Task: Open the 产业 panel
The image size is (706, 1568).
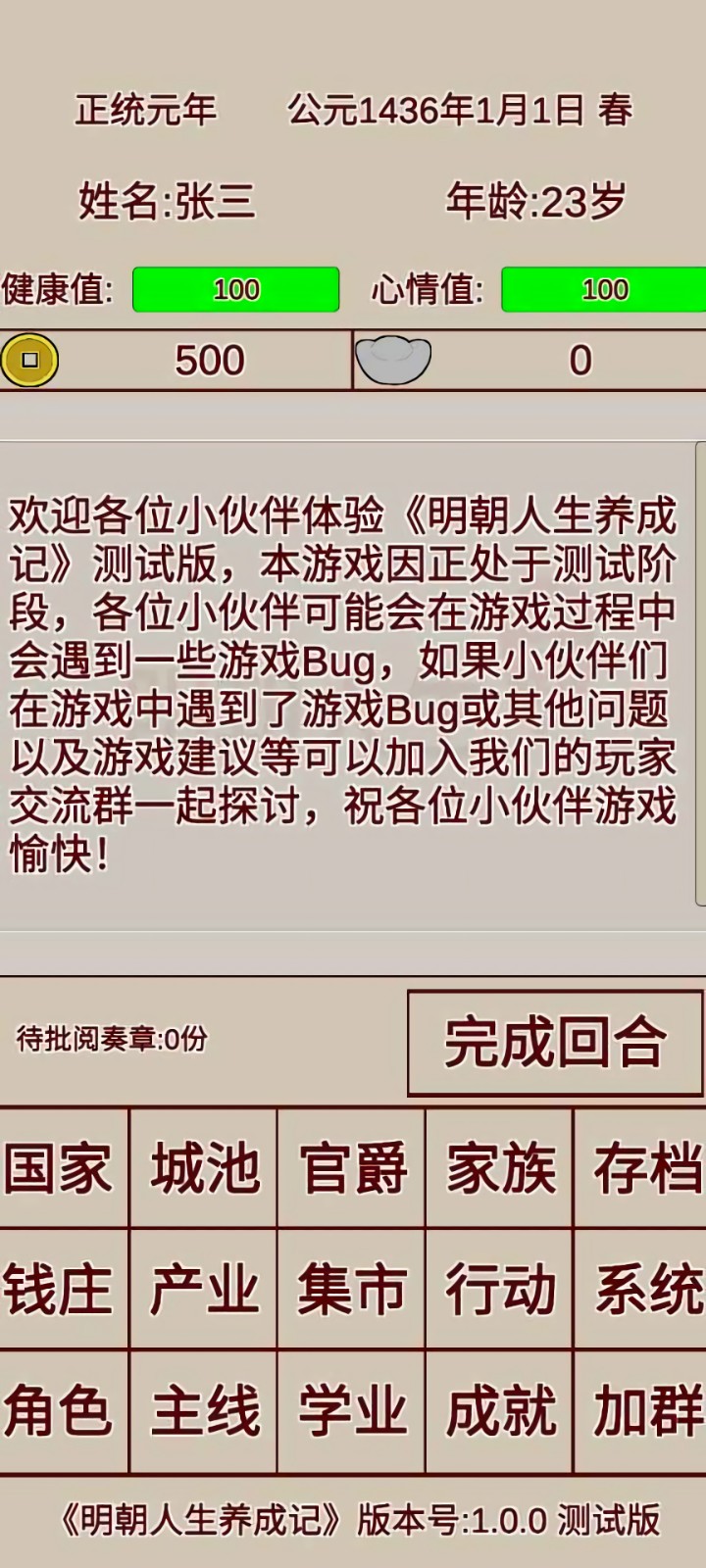Action: coord(204,1289)
